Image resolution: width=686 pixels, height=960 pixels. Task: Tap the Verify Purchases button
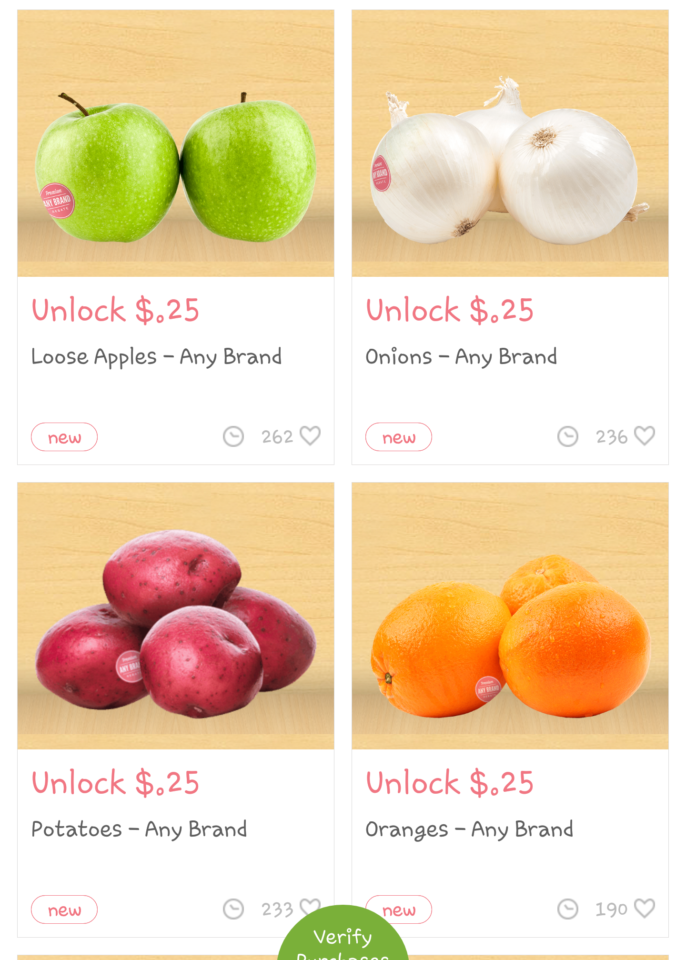pos(343,940)
